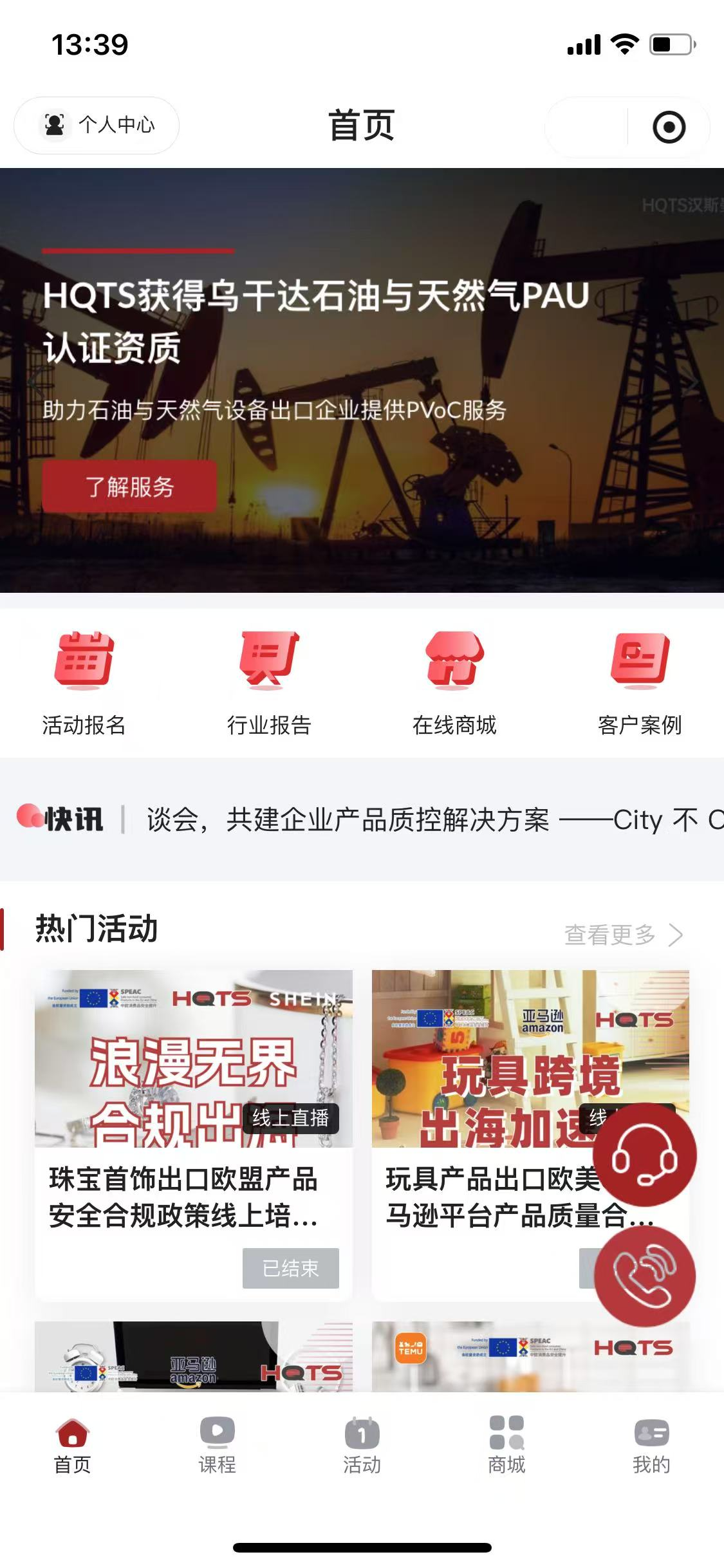Open 活动报名 event registration
724x1568 pixels.
click(x=84, y=682)
